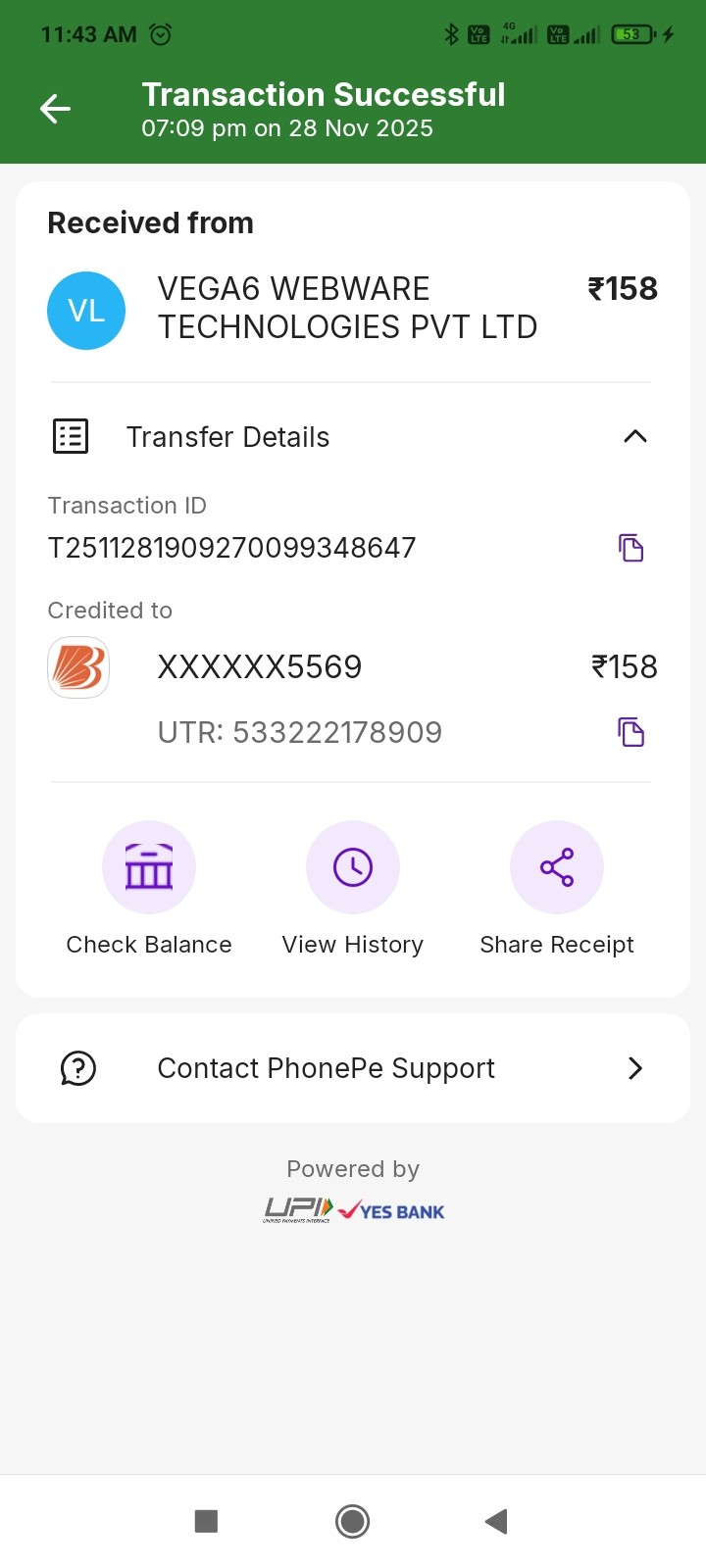Tap the system home button
The width and height of the screenshot is (706, 1568).
[x=352, y=1521]
